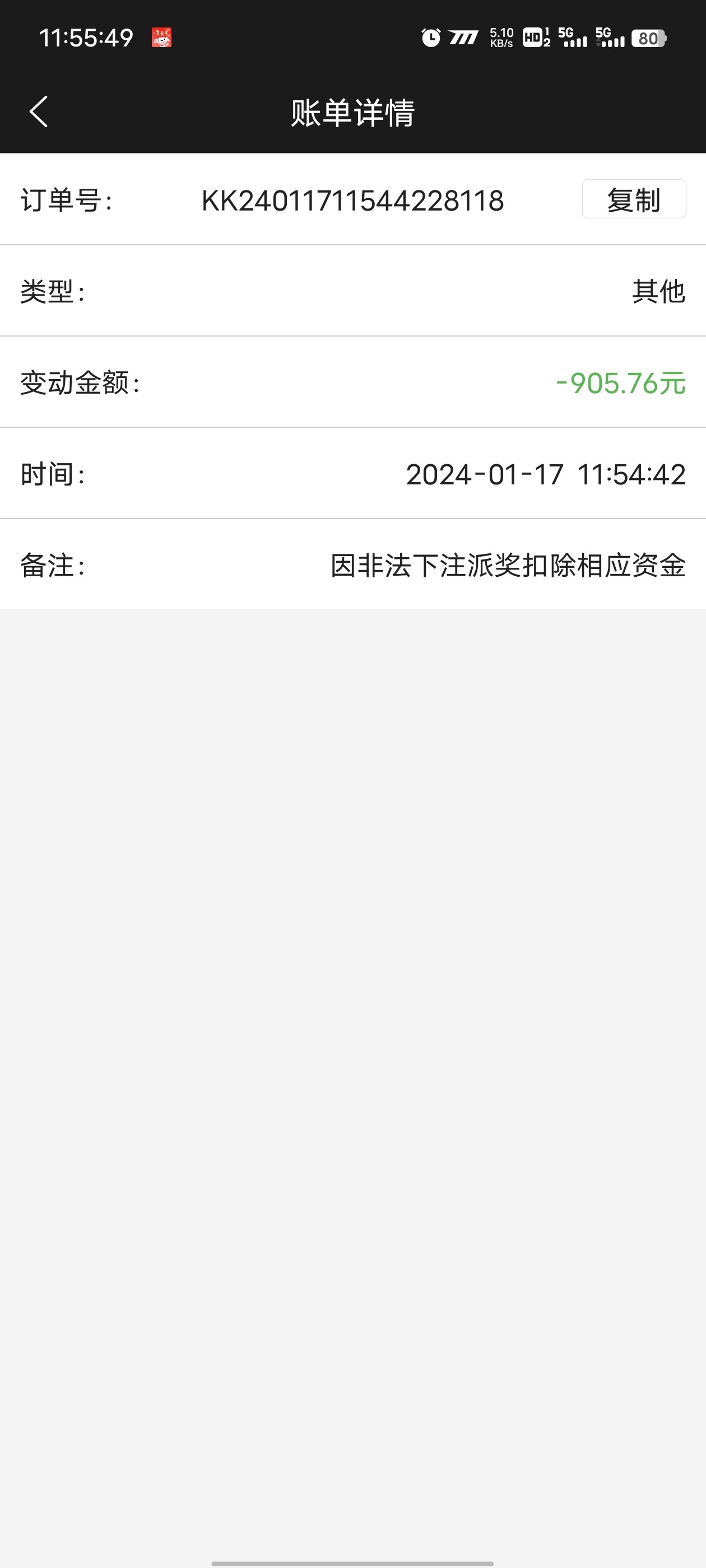Tap the 类型 row showing 其他
Screen dimensions: 706x1568
[658, 292]
